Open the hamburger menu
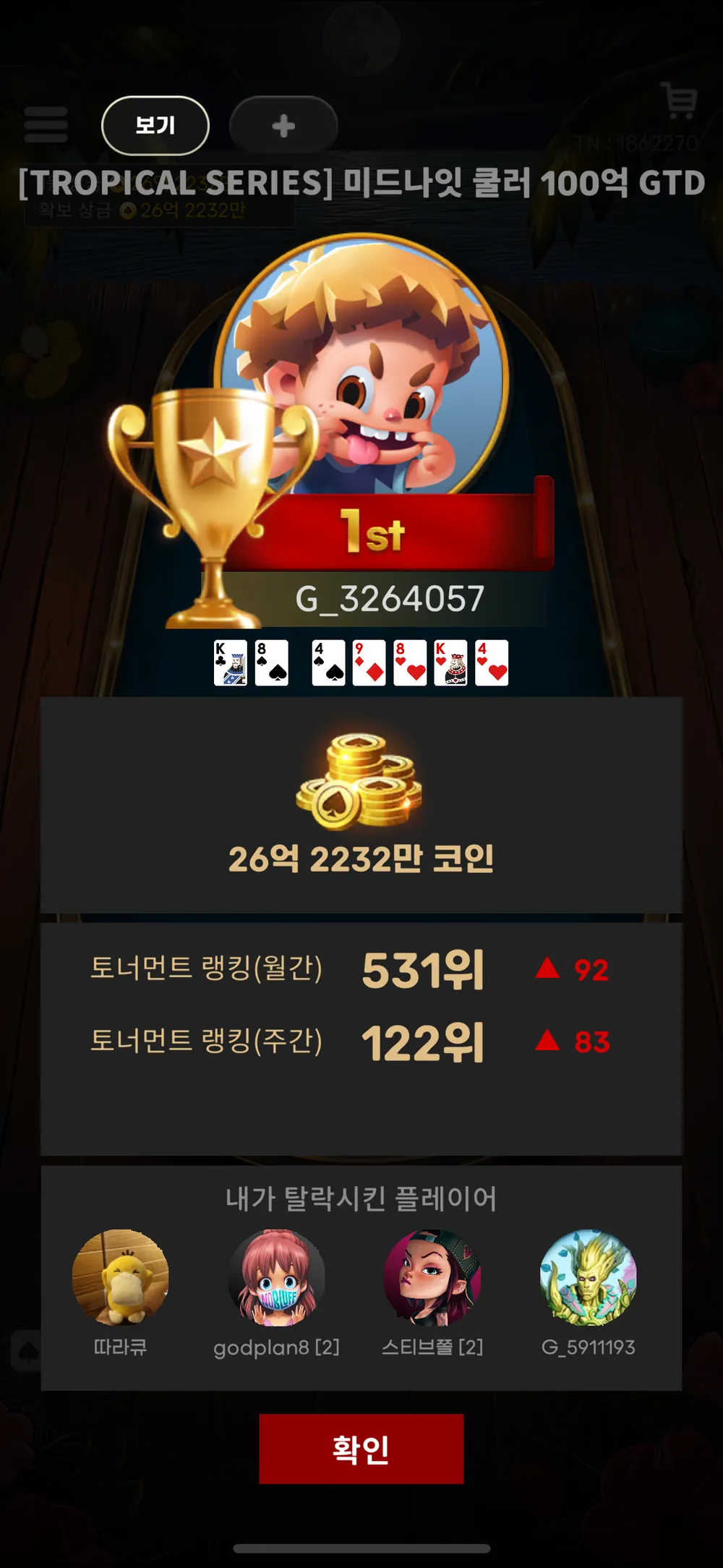The height and width of the screenshot is (1568, 723). coord(46,124)
